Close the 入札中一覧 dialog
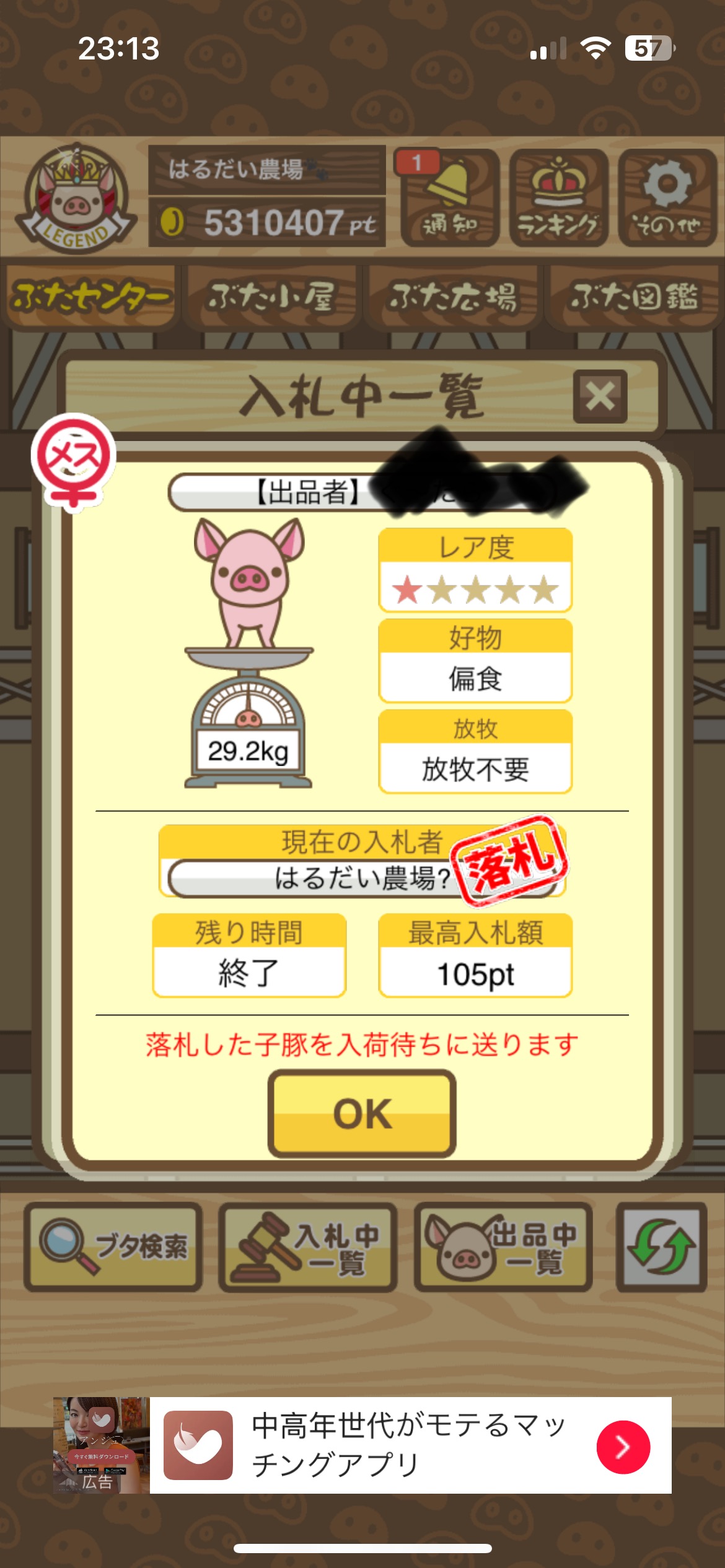Image resolution: width=725 pixels, height=1568 pixels. tap(600, 396)
